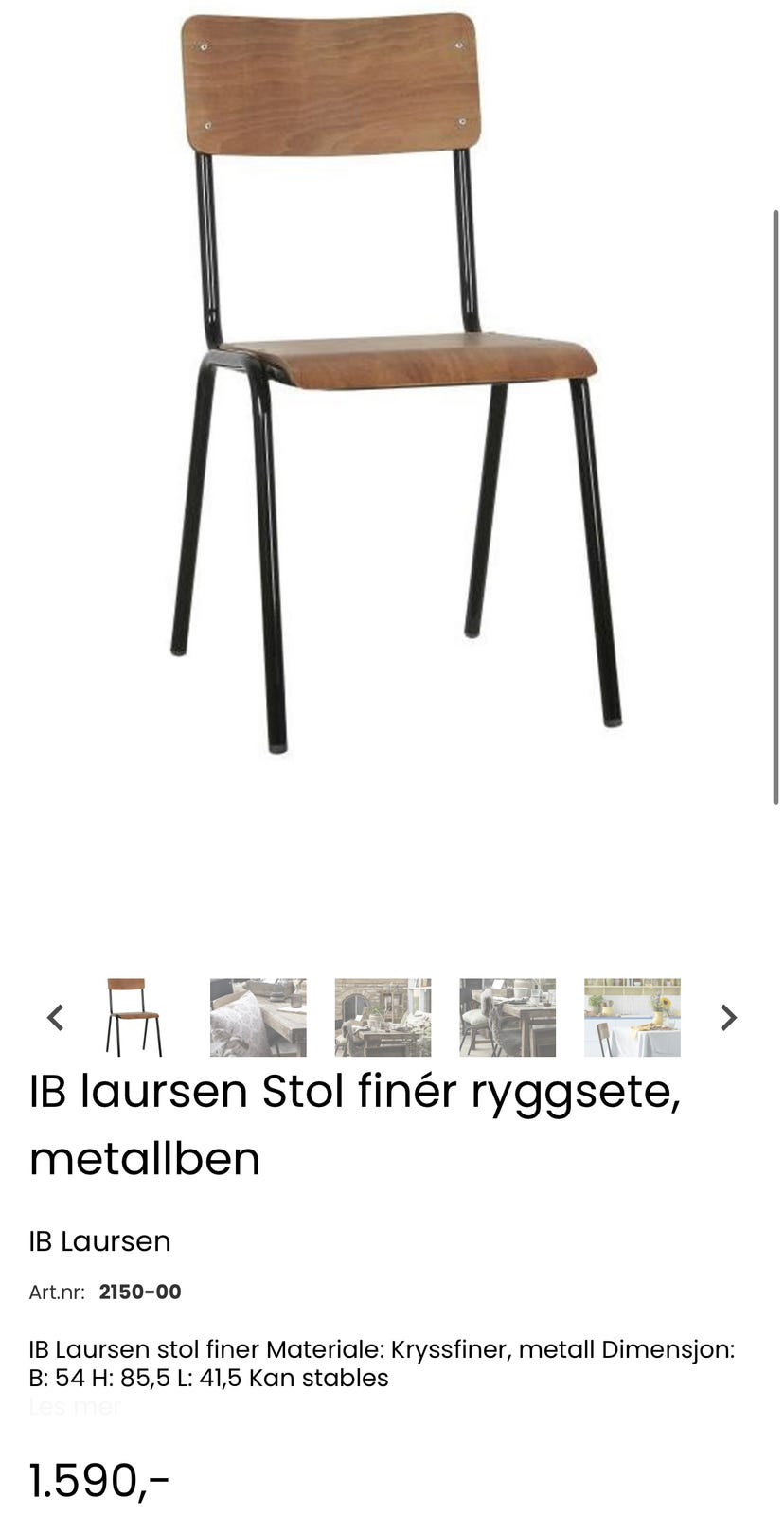Screen dimensions: 784x1515
Task: Click metallben in the product title
Action: [x=144, y=1157]
